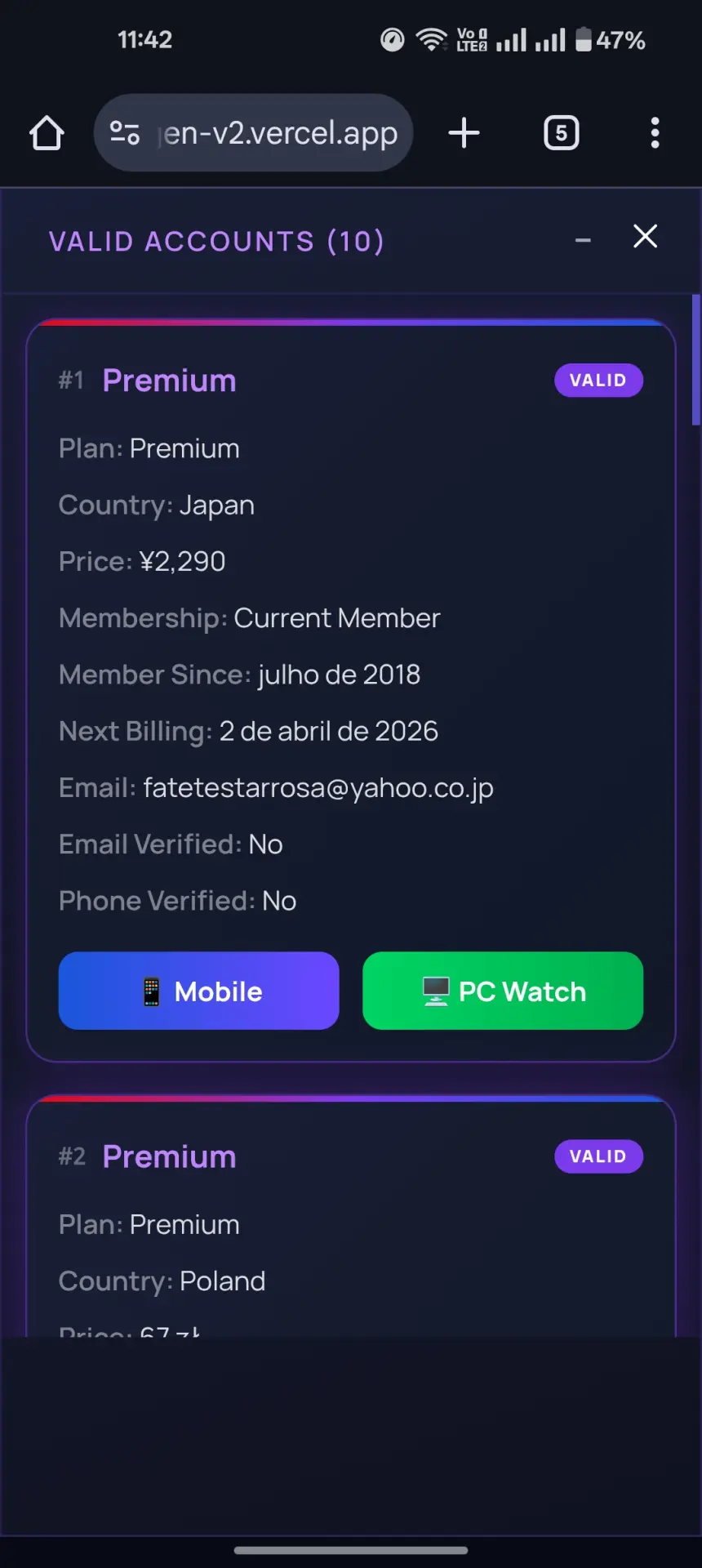Open site settings icon in address bar
The width and height of the screenshot is (702, 1568).
(125, 132)
